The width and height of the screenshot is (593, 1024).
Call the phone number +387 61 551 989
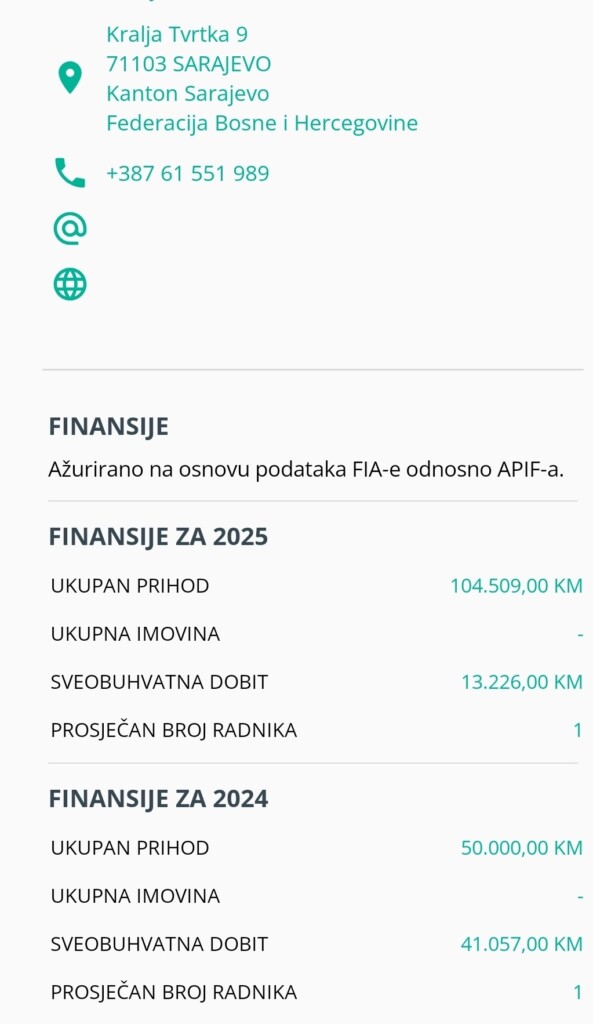[187, 174]
